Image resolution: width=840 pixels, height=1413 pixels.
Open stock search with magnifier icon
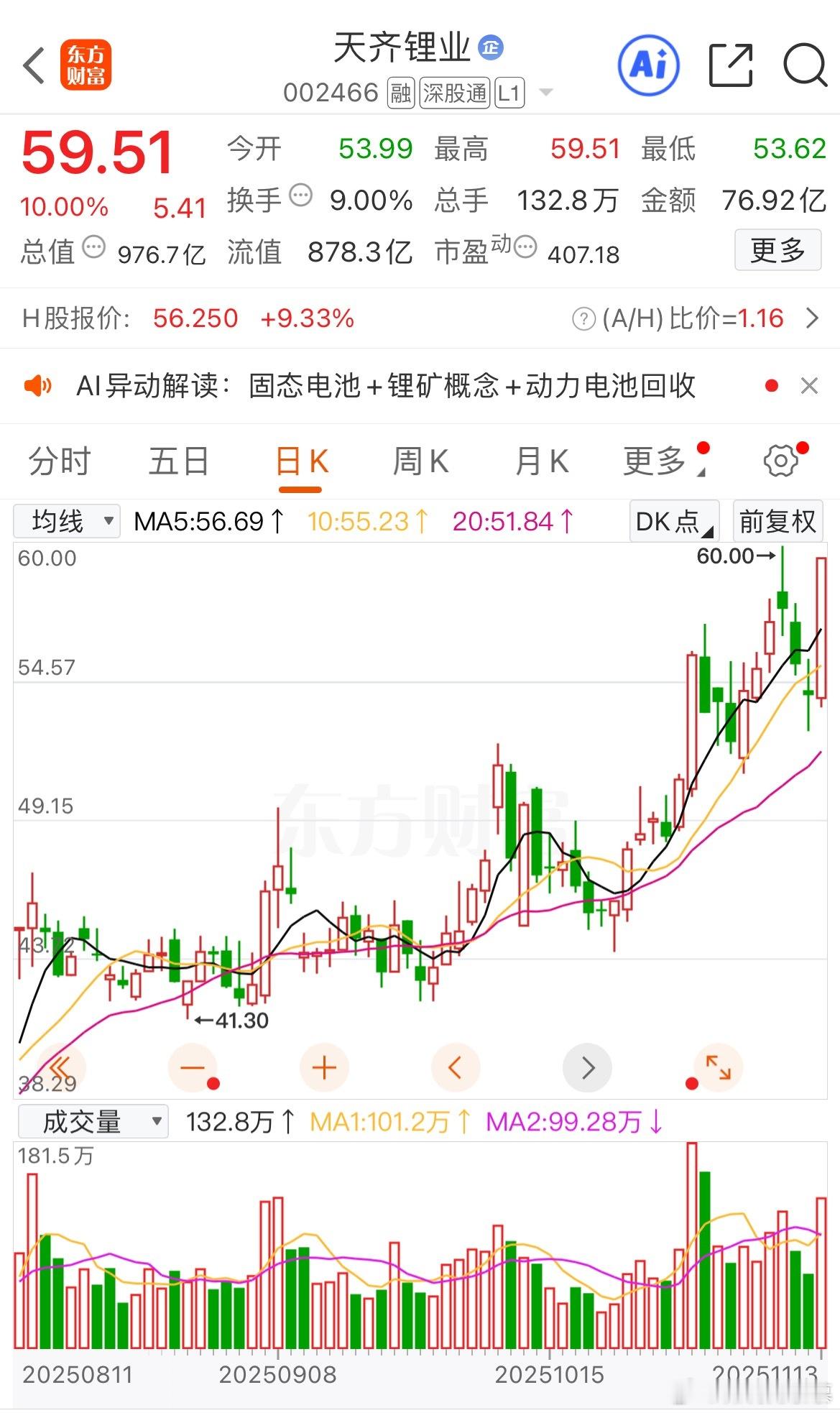803,65
